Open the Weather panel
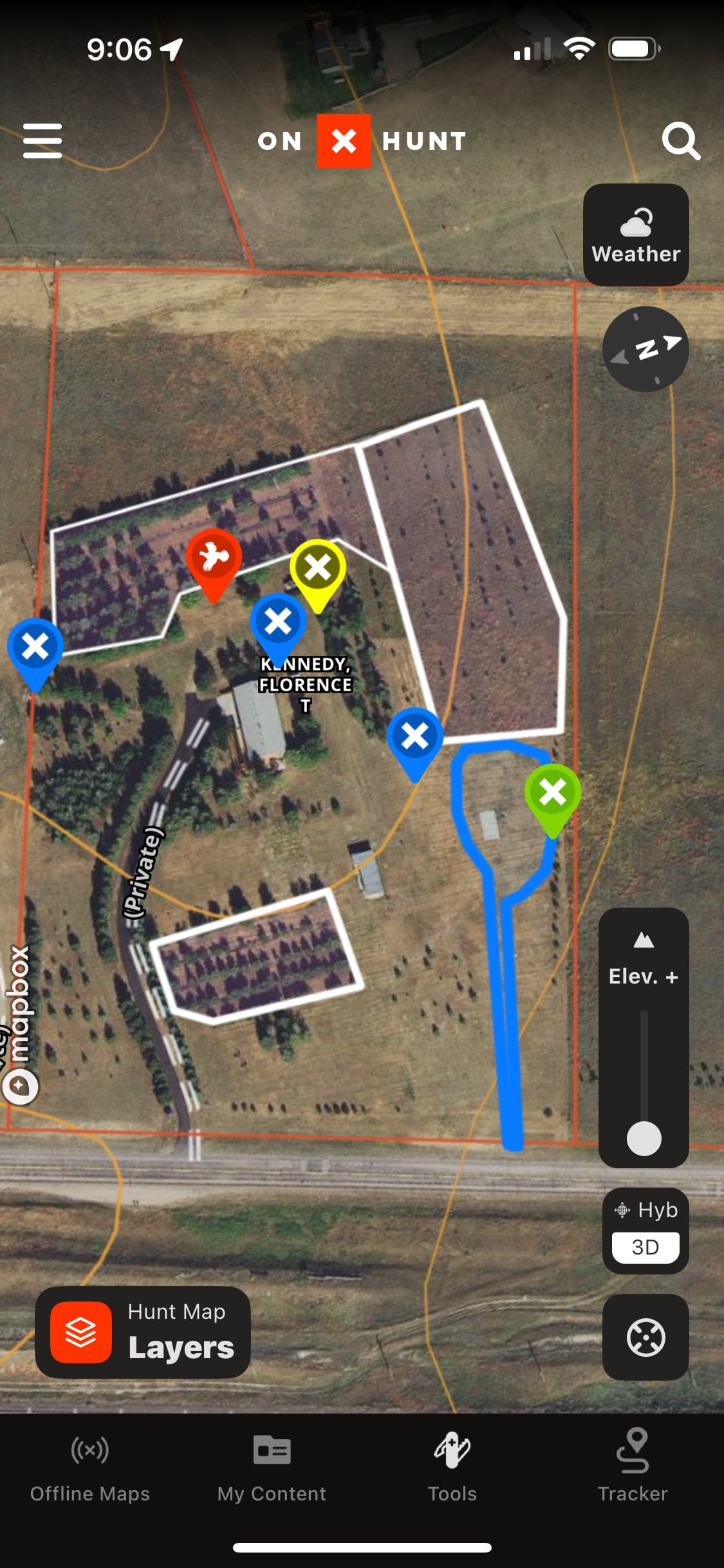 coord(635,234)
